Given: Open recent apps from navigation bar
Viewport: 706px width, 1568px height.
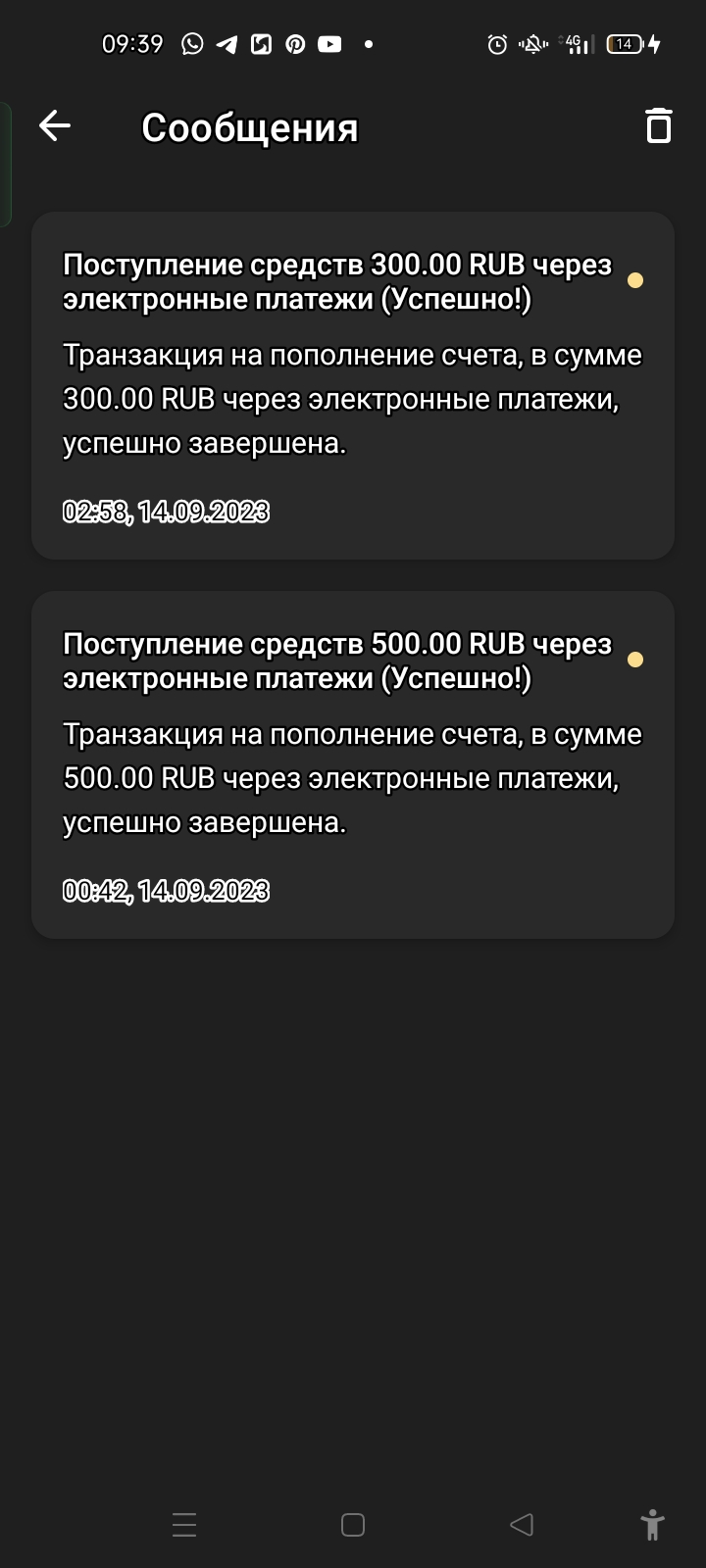Looking at the screenshot, I should coord(184,1525).
